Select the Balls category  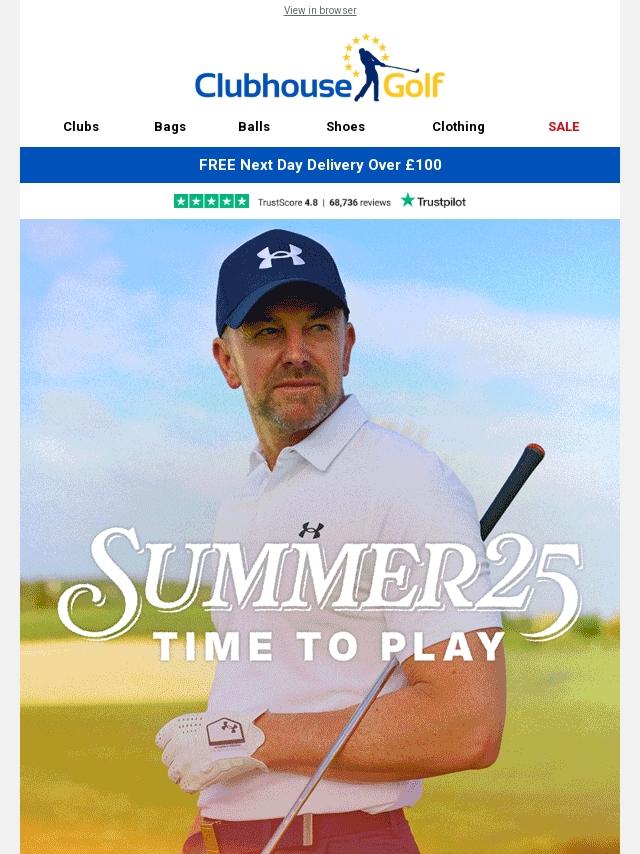point(254,127)
